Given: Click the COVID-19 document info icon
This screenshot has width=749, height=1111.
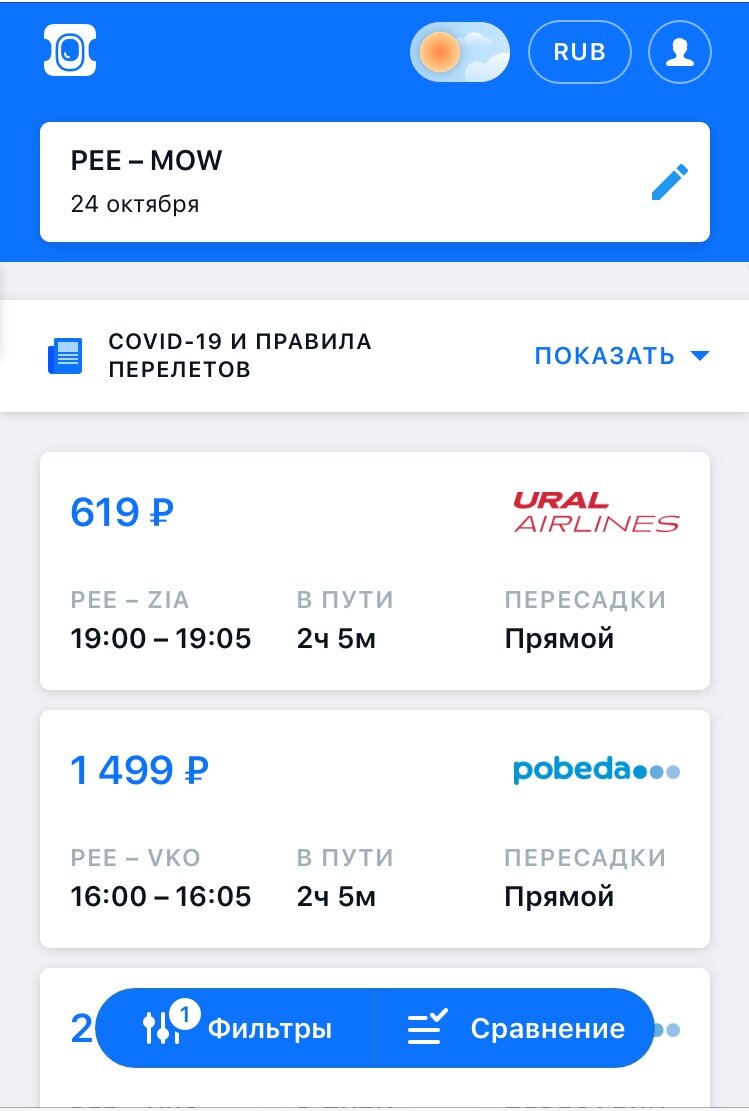Looking at the screenshot, I should click(66, 354).
